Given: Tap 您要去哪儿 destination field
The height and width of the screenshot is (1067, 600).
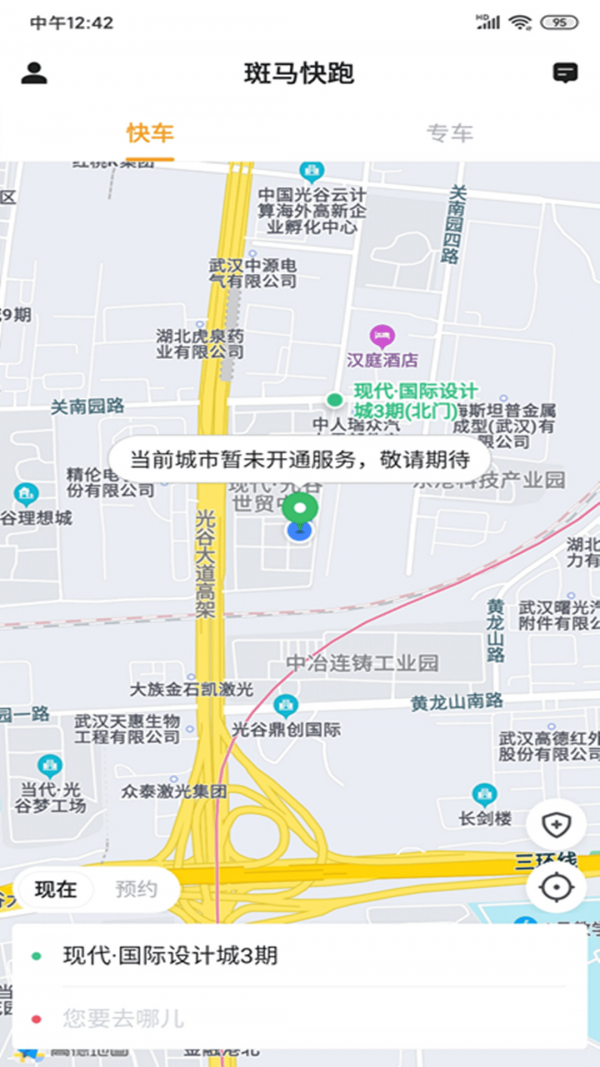Looking at the screenshot, I should coord(299,1018).
